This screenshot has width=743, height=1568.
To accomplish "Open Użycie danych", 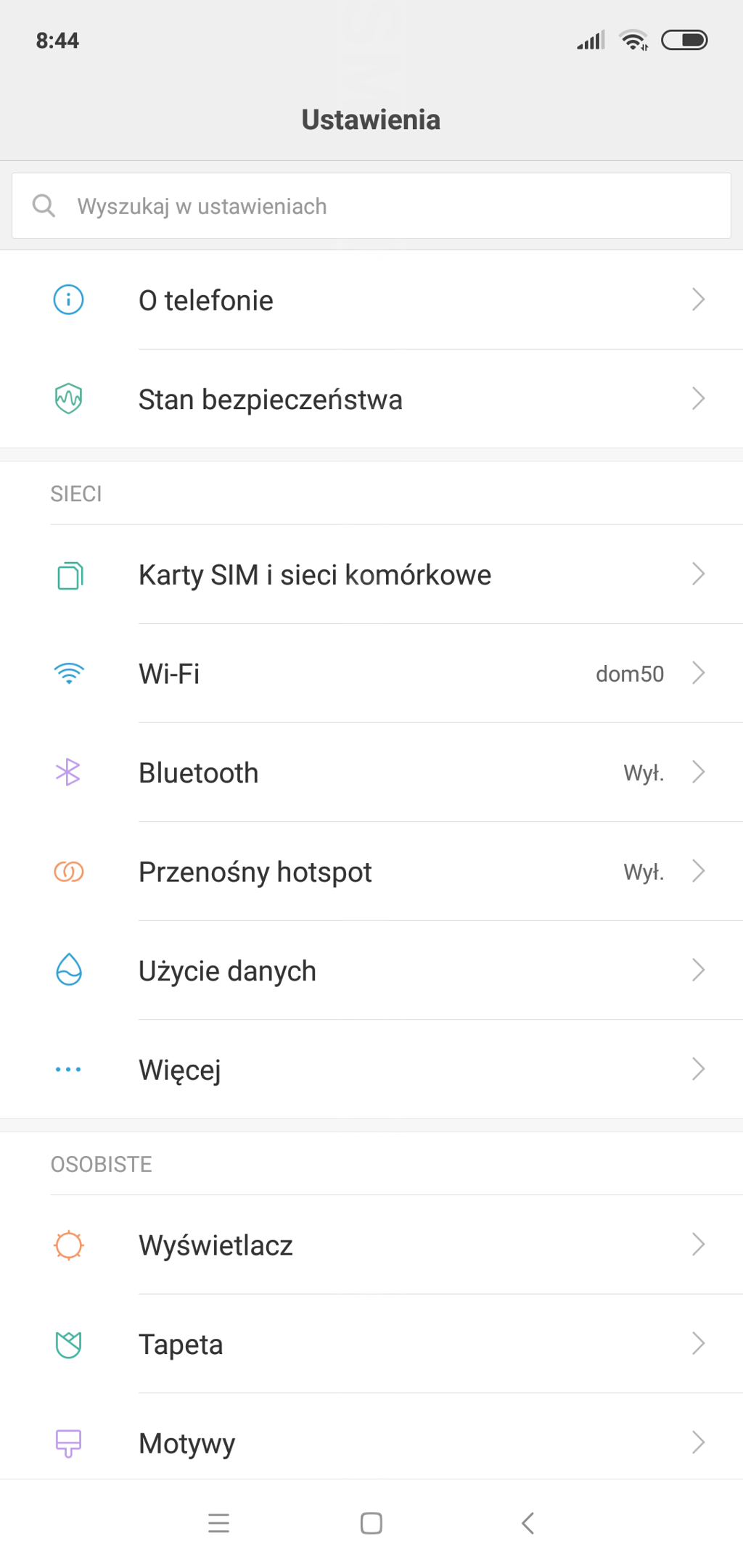I will (371, 970).
